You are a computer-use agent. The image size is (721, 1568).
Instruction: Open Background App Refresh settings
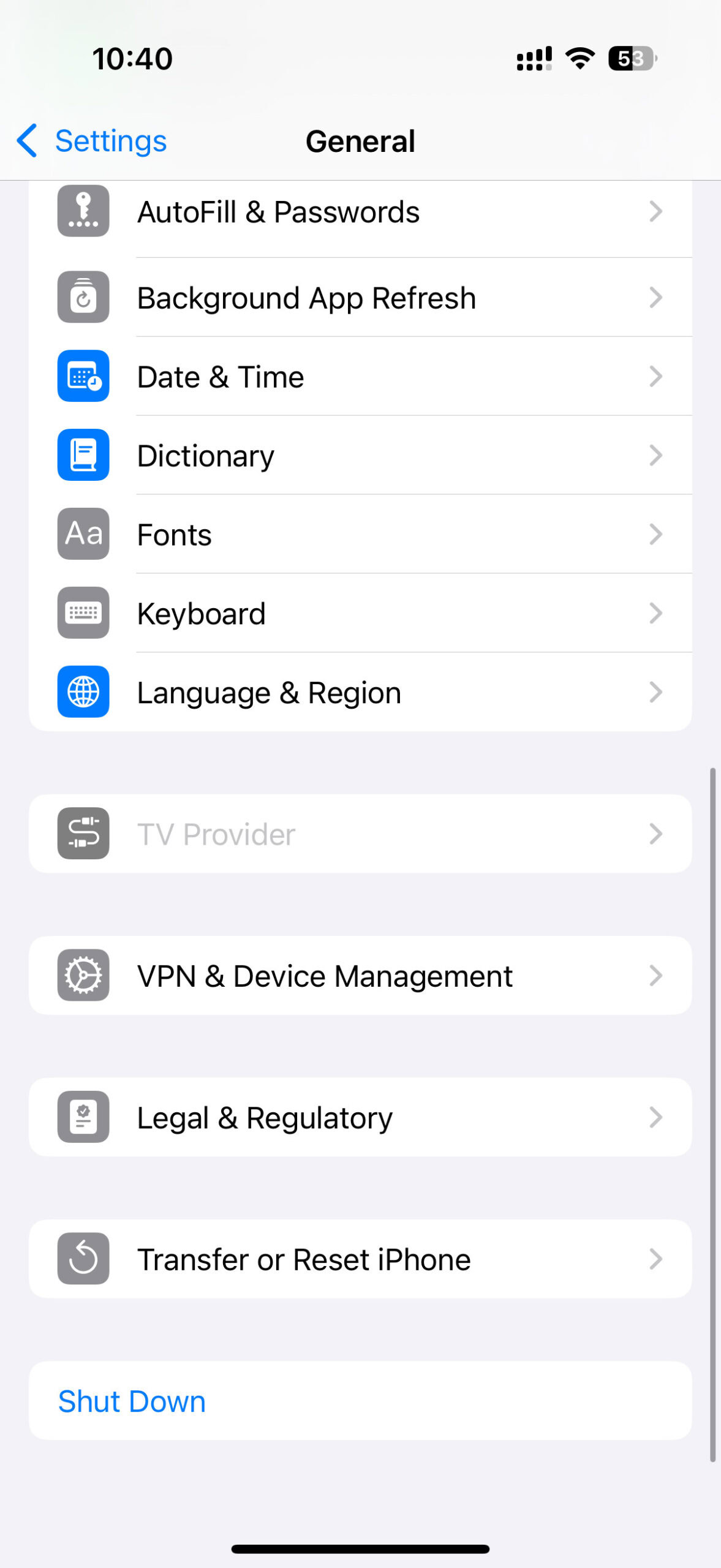point(360,298)
